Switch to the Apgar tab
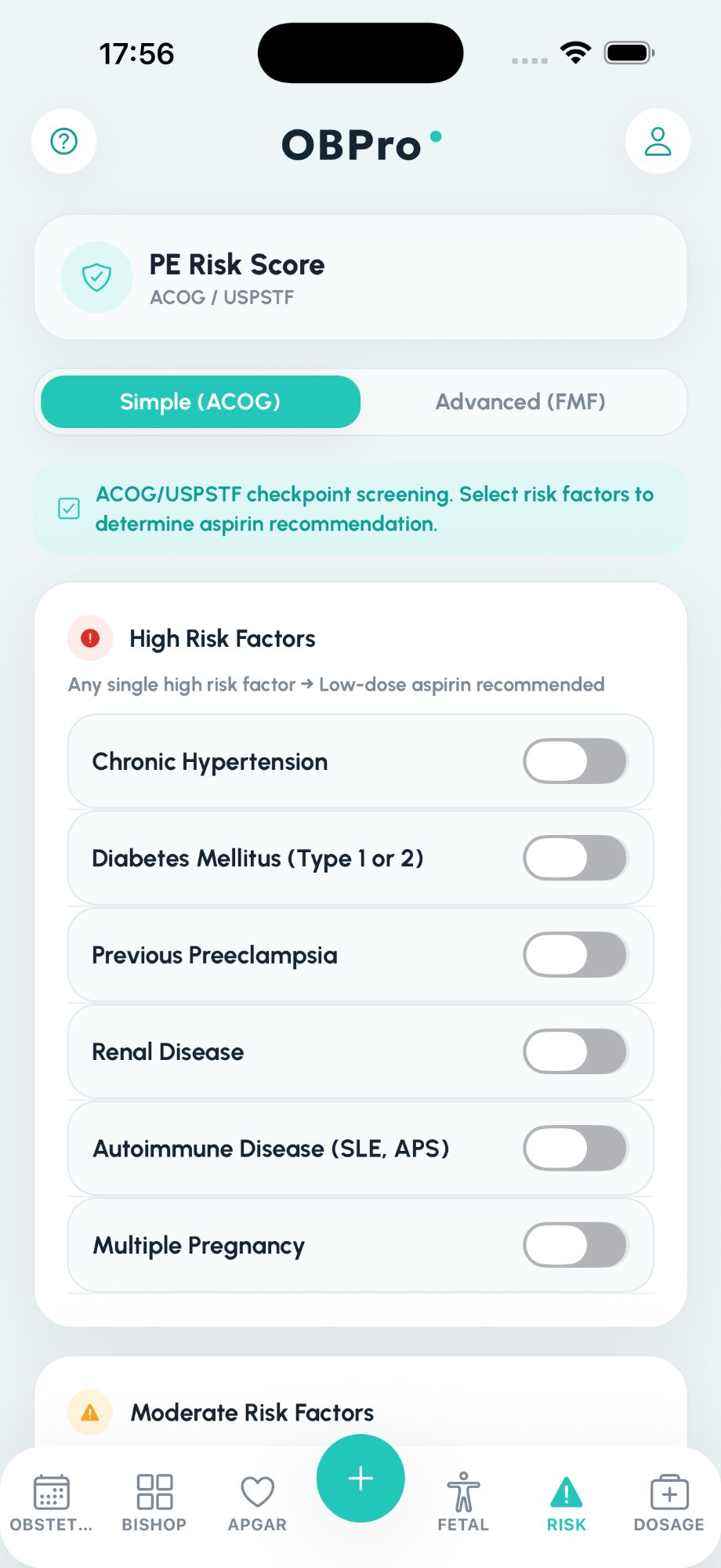 coord(257,1503)
